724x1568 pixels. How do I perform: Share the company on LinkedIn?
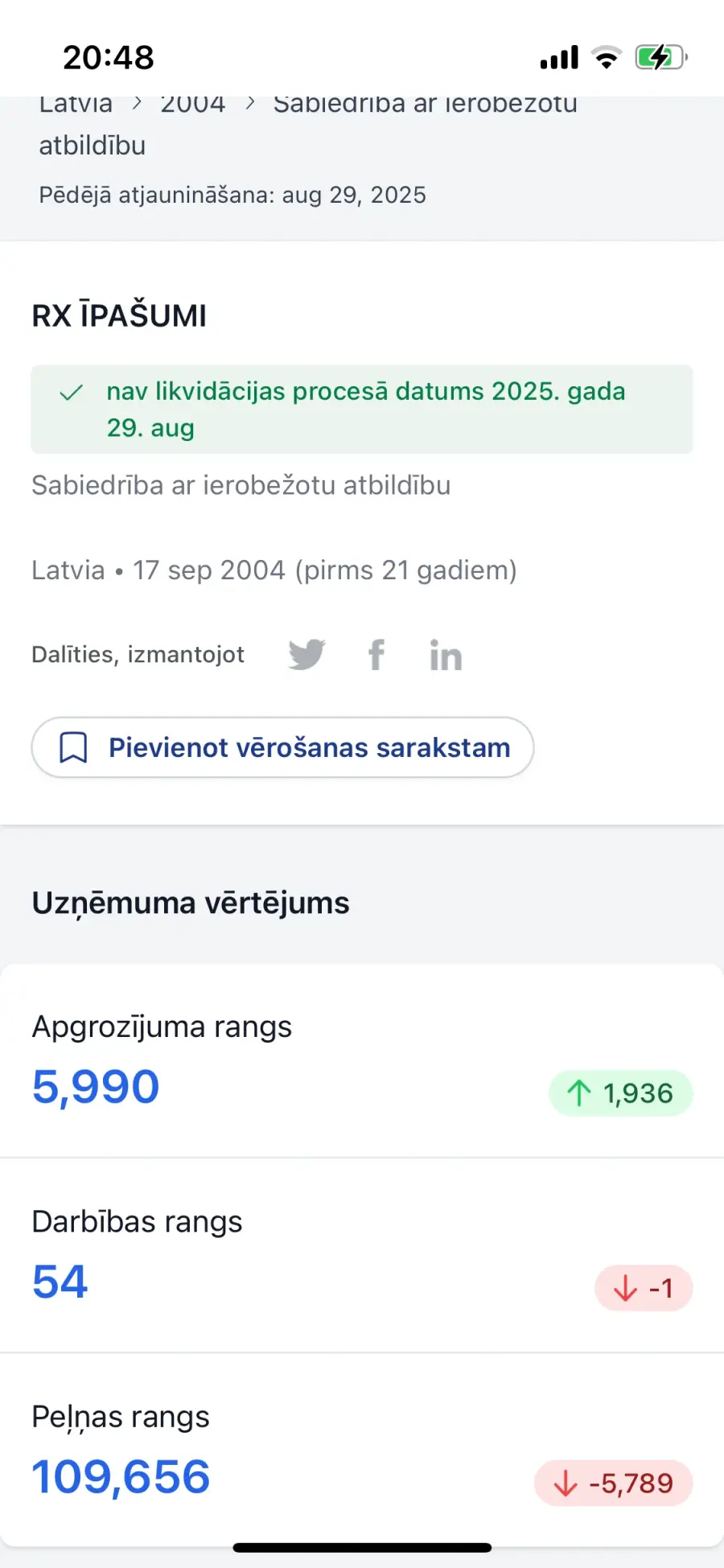pyautogui.click(x=446, y=655)
